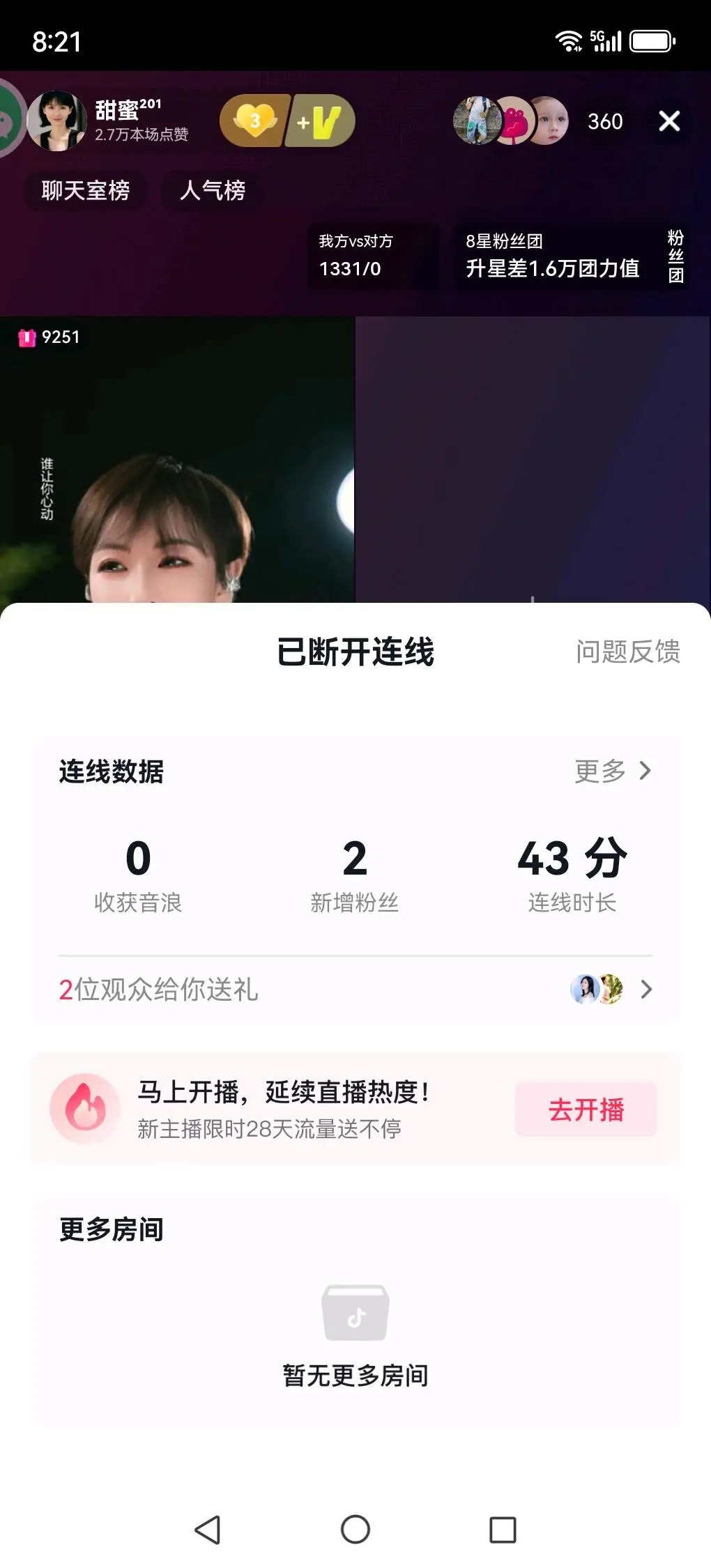Tap the first viewer avatar beside 360 count
Viewport: 711px width, 1568px height.
[477, 121]
